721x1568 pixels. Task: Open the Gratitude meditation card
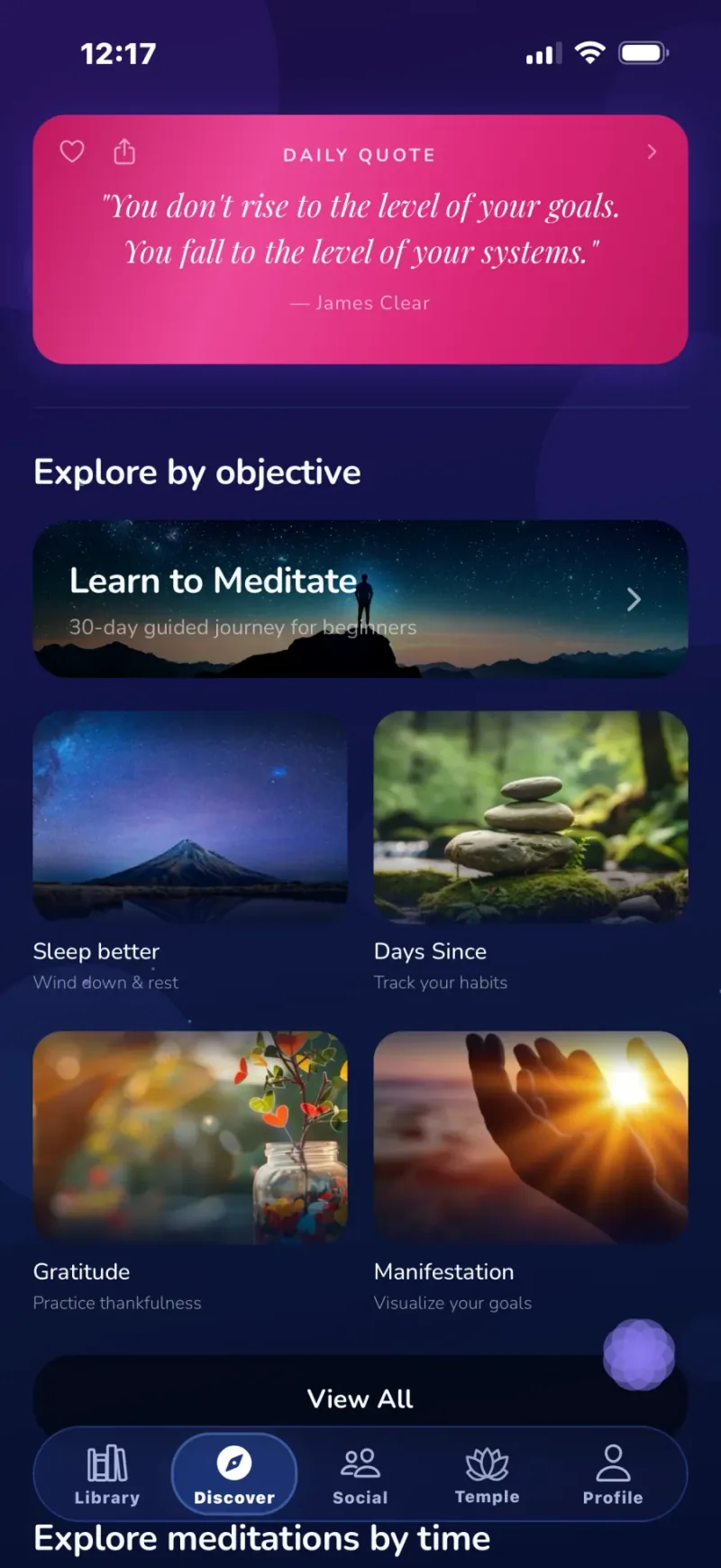[189, 1136]
